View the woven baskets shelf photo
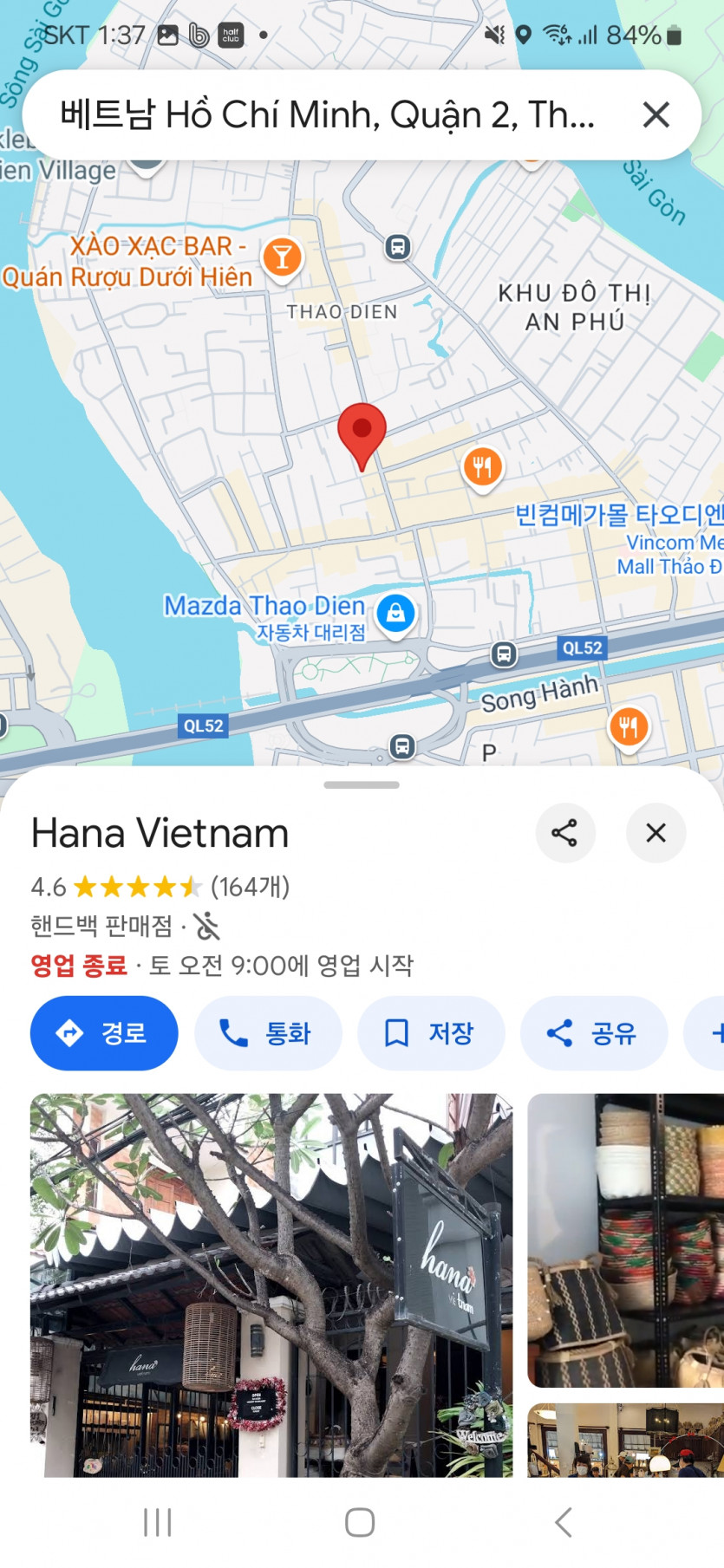 click(x=625, y=1239)
